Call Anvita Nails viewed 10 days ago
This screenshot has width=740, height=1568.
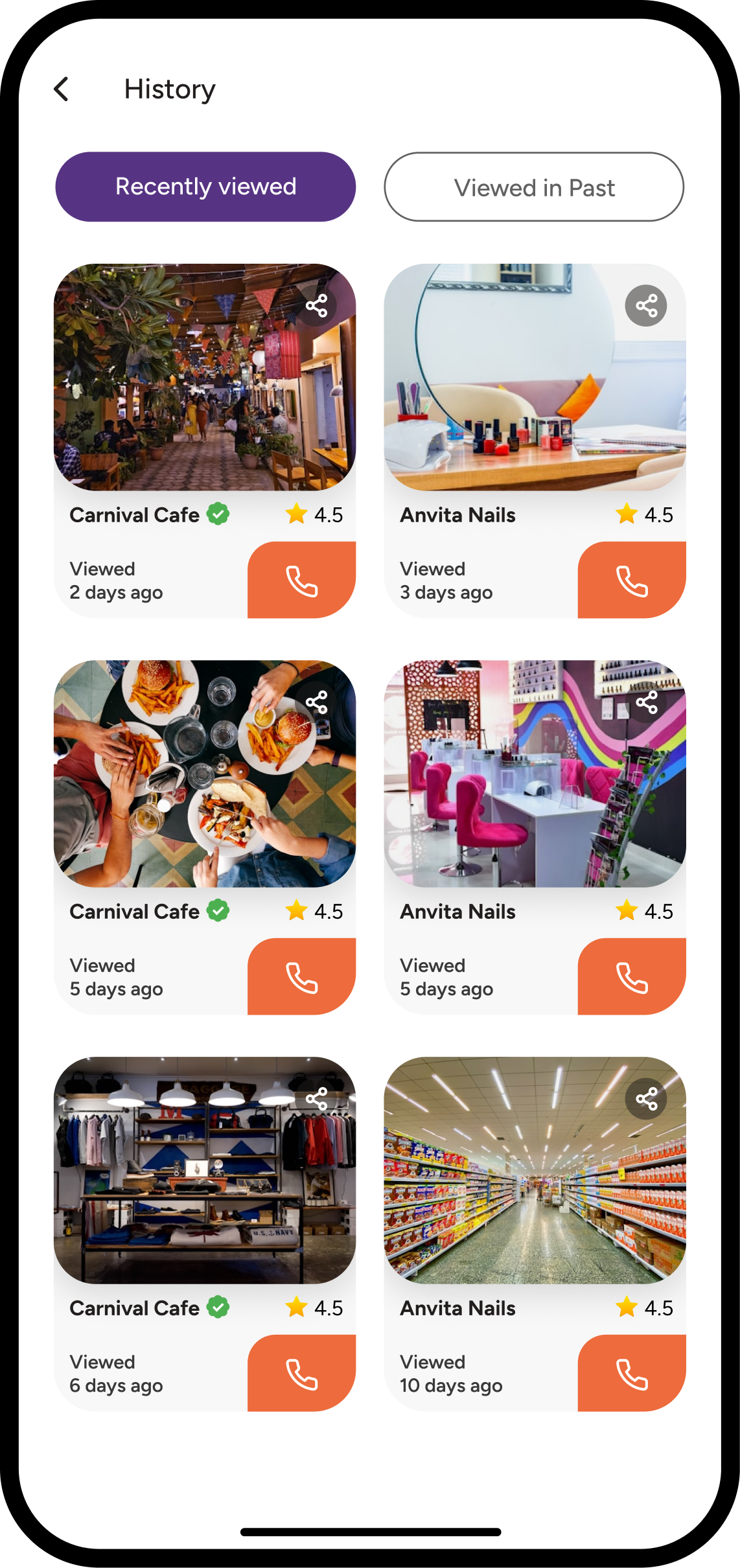631,1374
